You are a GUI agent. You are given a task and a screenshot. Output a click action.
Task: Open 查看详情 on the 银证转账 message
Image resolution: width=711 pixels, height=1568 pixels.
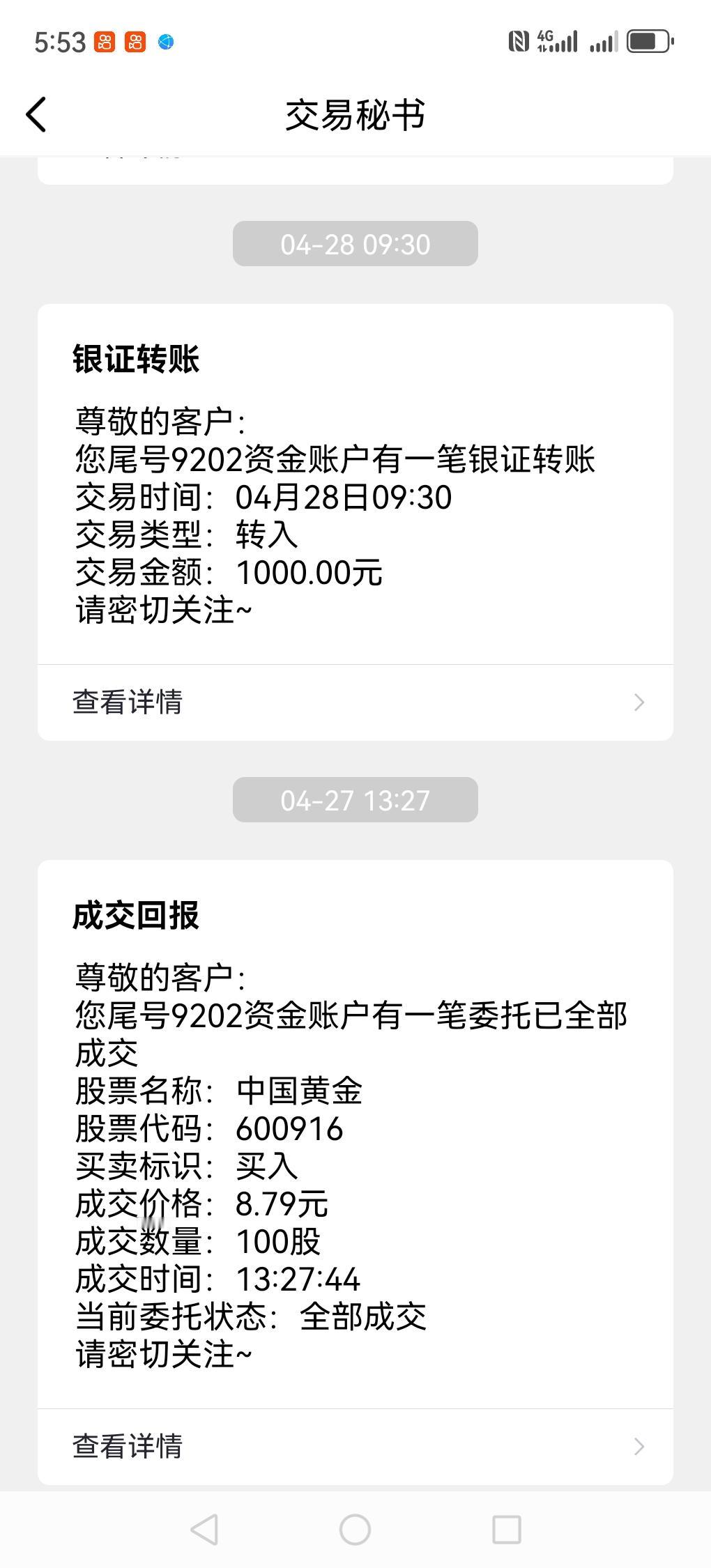(128, 702)
